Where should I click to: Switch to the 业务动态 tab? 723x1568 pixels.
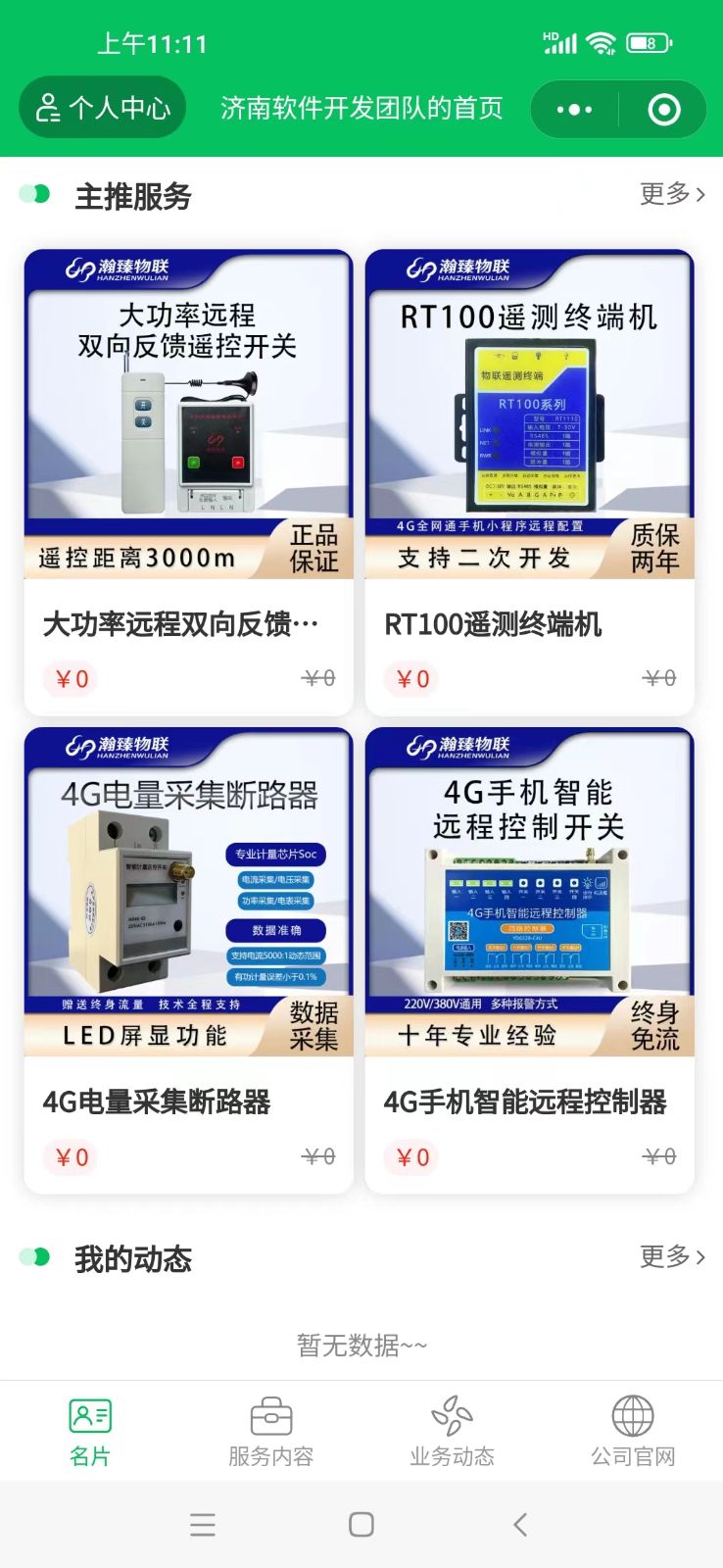(452, 1432)
